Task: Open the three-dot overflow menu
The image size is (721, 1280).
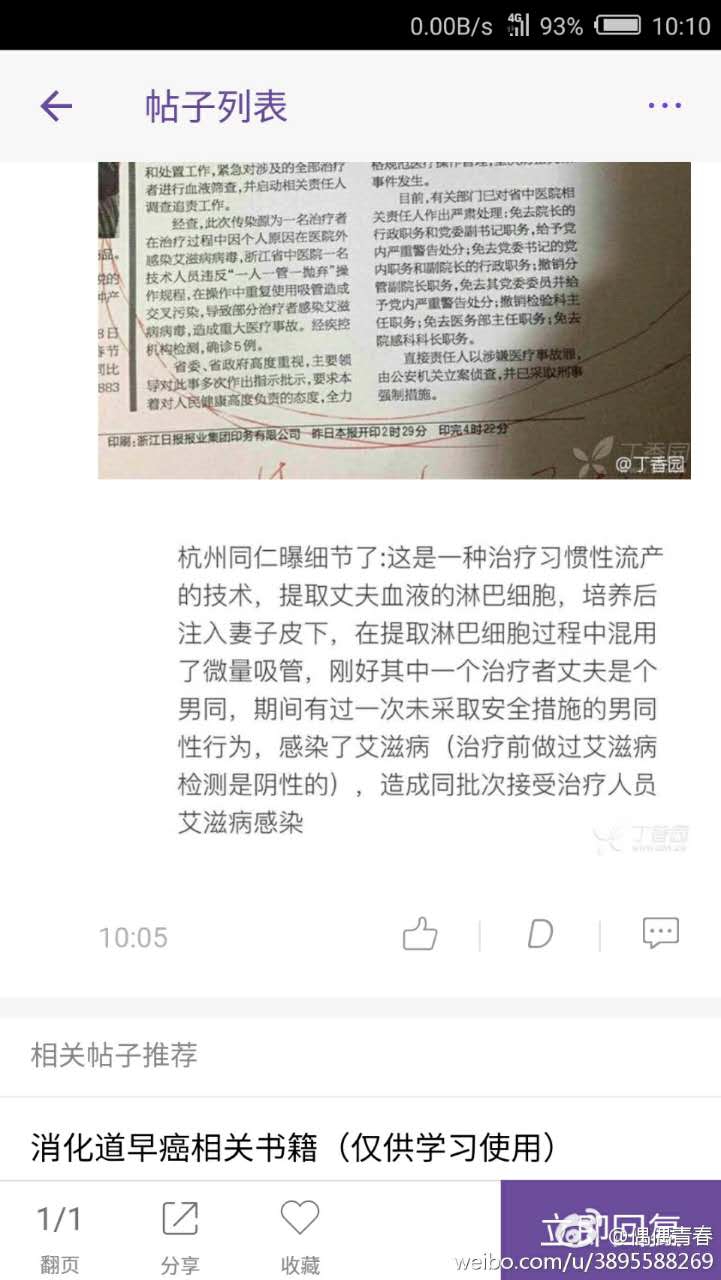Action: pos(664,106)
